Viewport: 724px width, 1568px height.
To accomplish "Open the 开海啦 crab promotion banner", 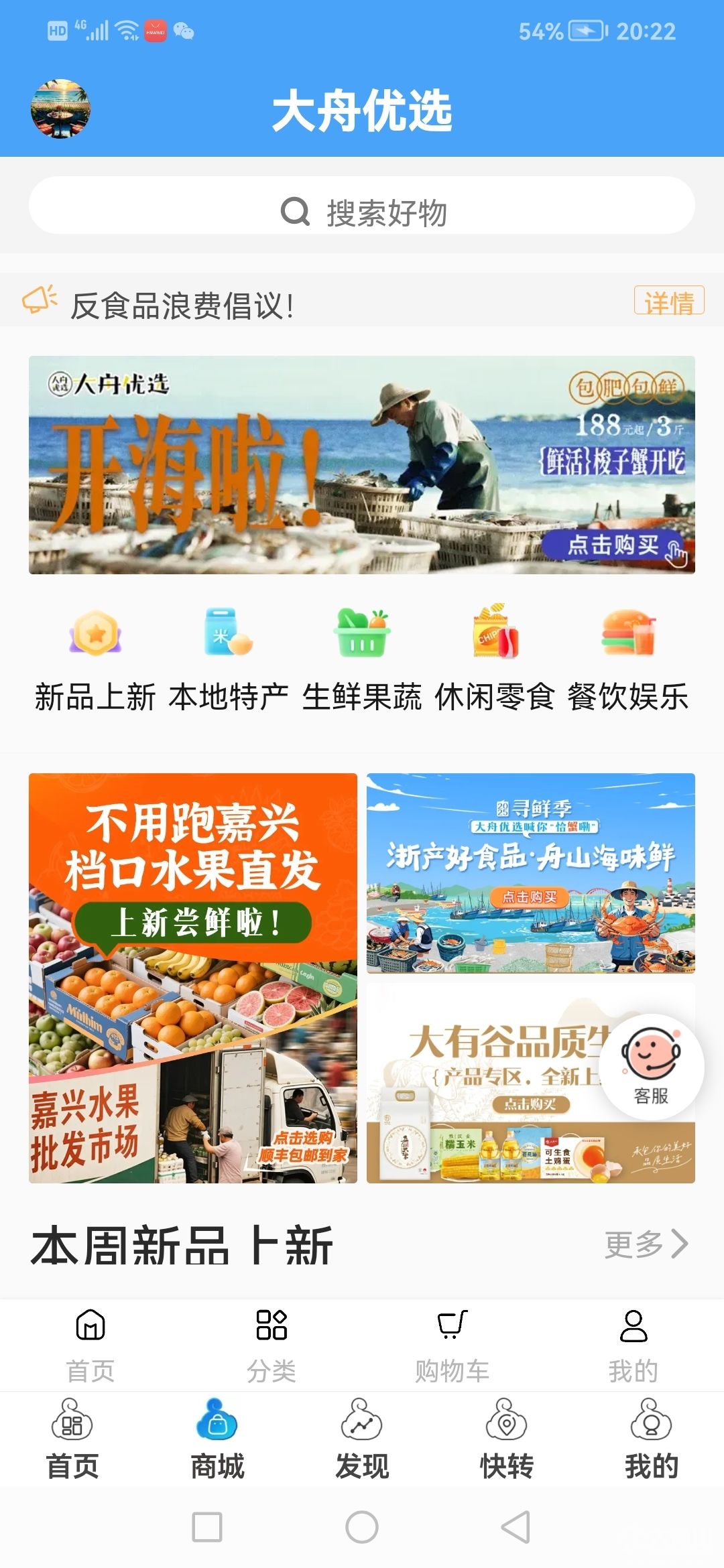I will click(362, 464).
